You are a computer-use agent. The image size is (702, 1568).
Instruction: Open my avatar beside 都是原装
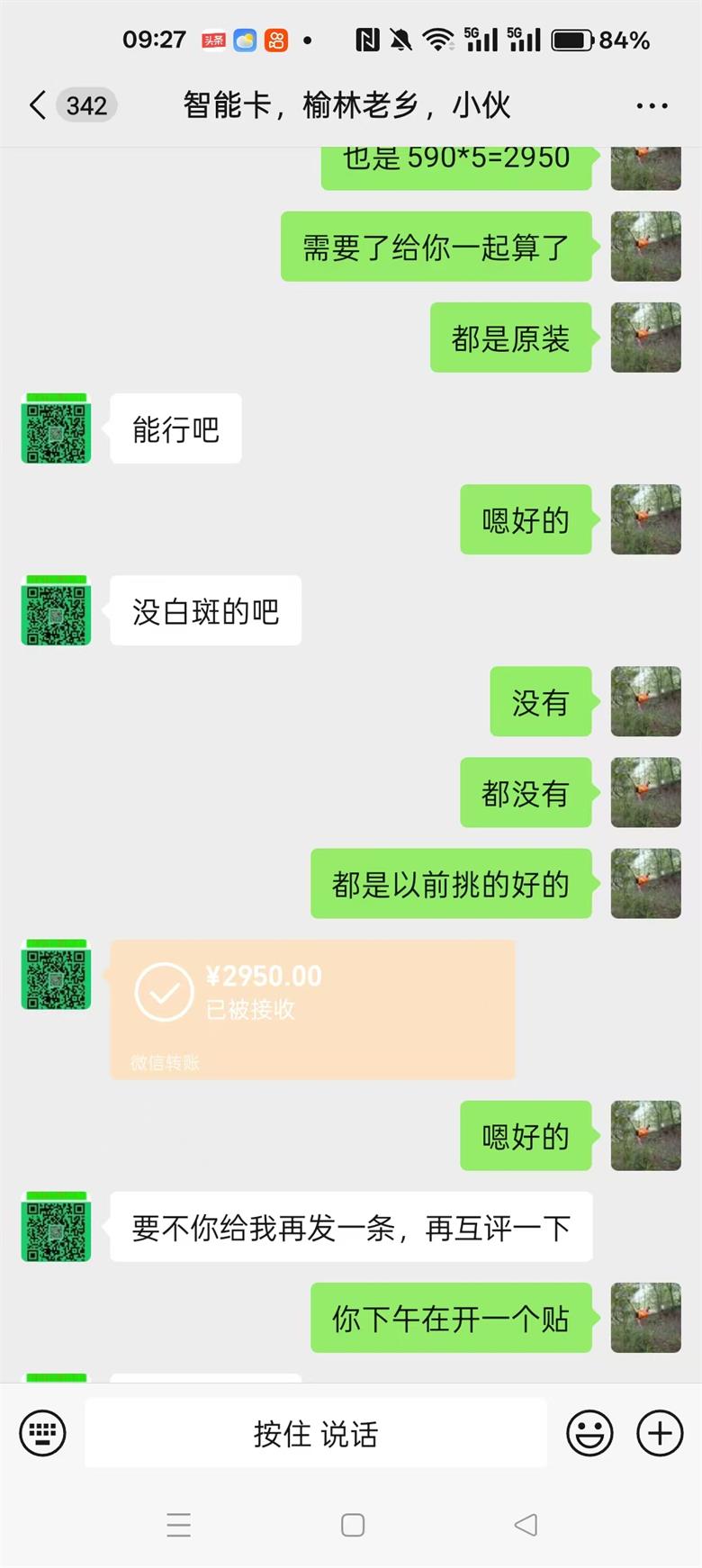645,338
